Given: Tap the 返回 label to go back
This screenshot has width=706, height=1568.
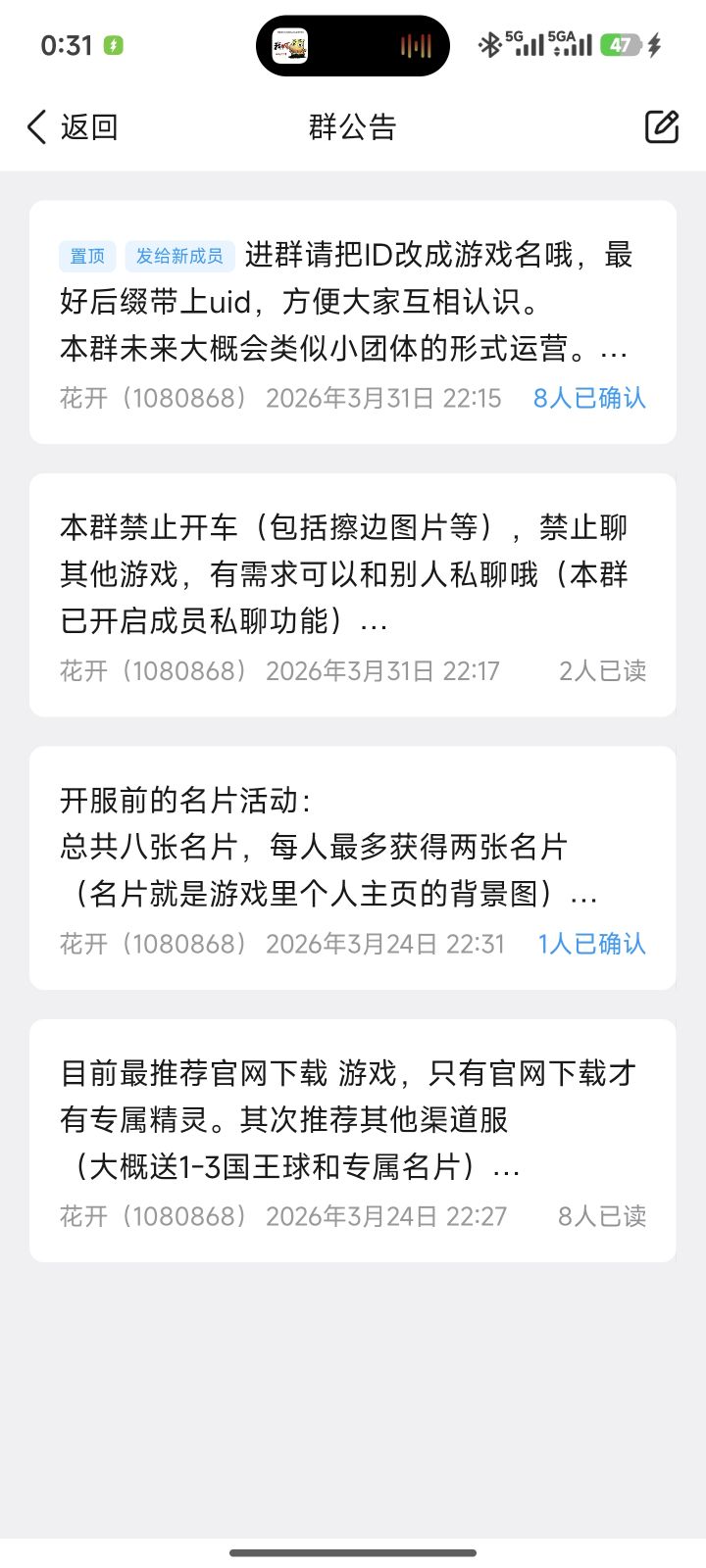Looking at the screenshot, I should pyautogui.click(x=88, y=126).
